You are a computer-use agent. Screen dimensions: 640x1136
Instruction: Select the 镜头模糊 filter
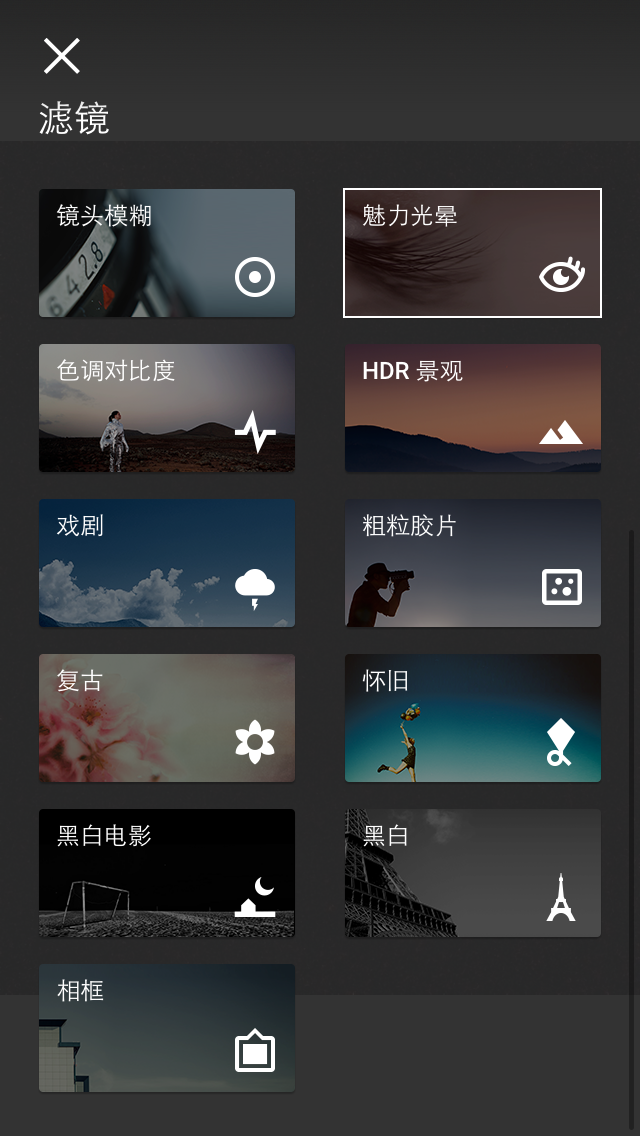tap(167, 253)
